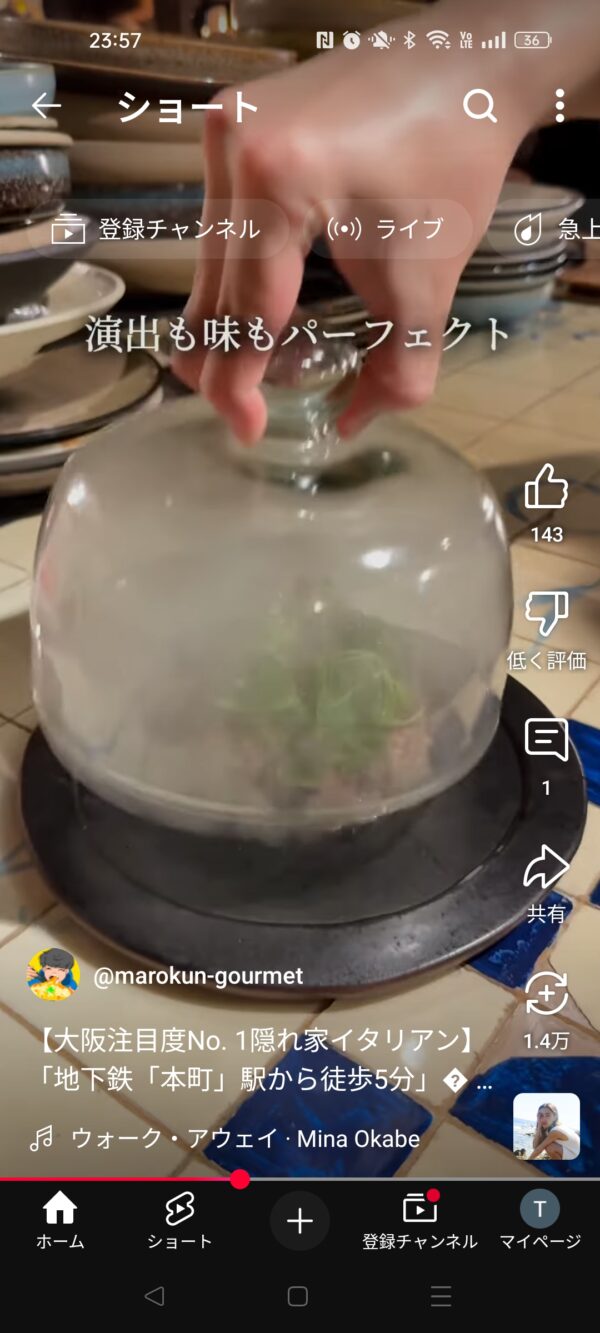Switch to the ショート tab
This screenshot has width=600, height=1333.
(179, 1221)
